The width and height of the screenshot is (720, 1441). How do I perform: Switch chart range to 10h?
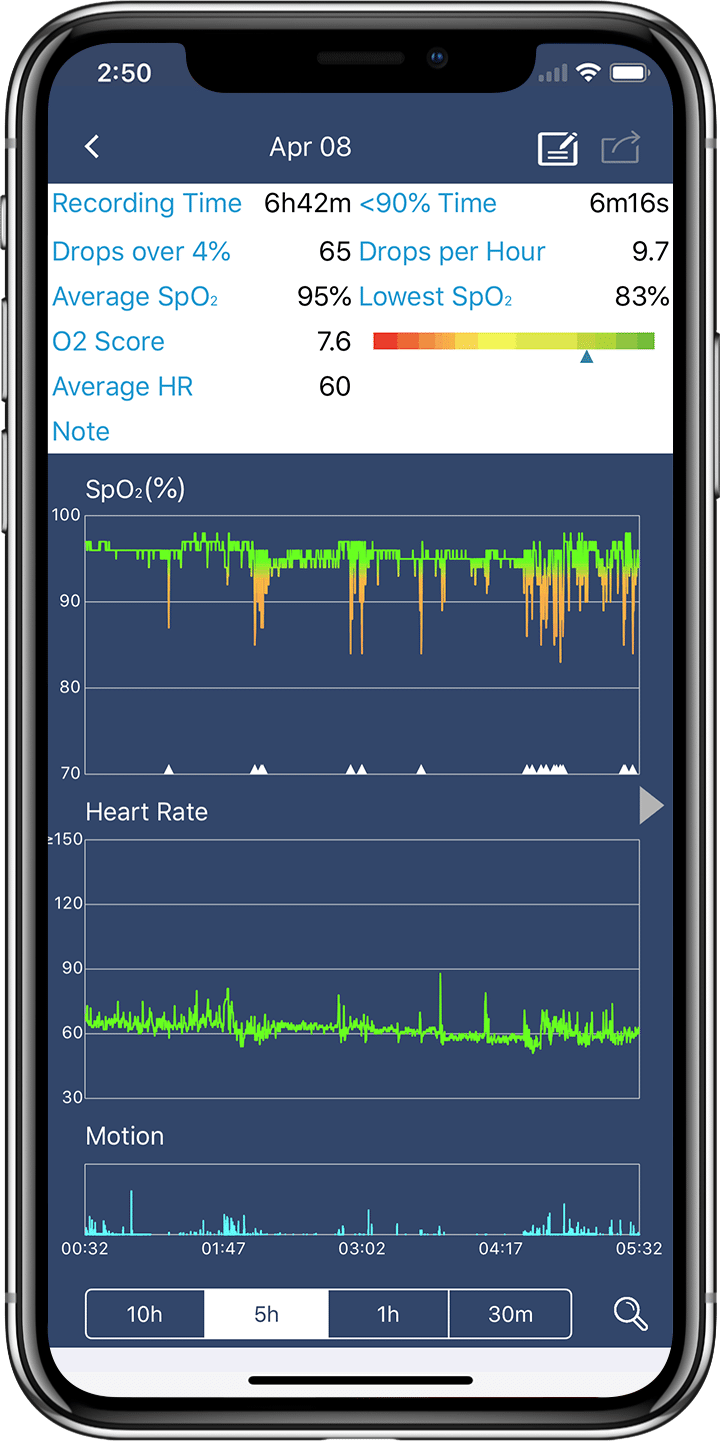coord(145,1314)
